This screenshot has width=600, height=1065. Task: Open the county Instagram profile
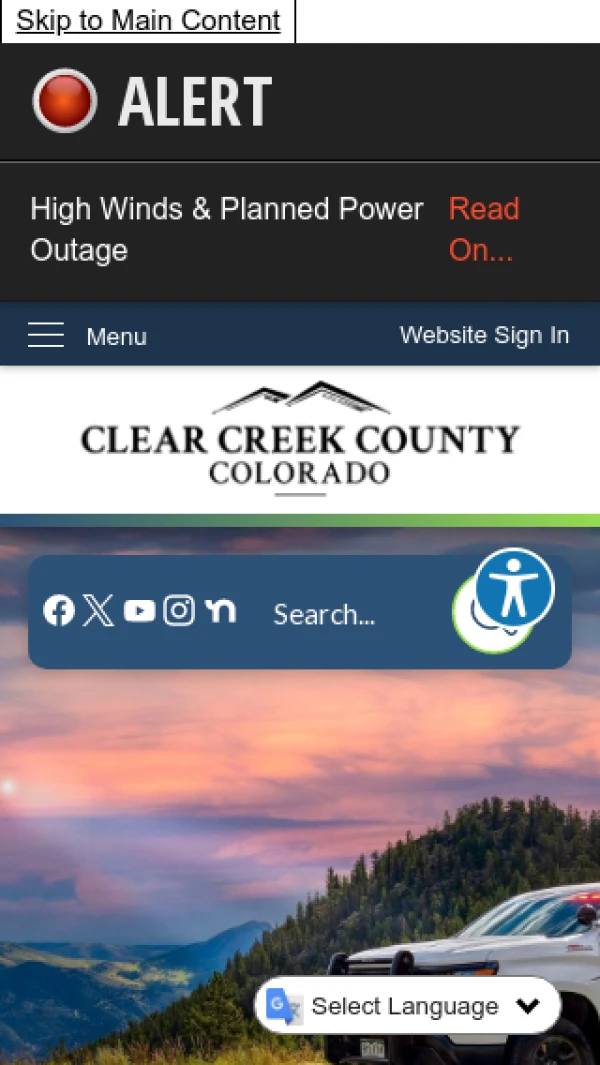click(179, 610)
